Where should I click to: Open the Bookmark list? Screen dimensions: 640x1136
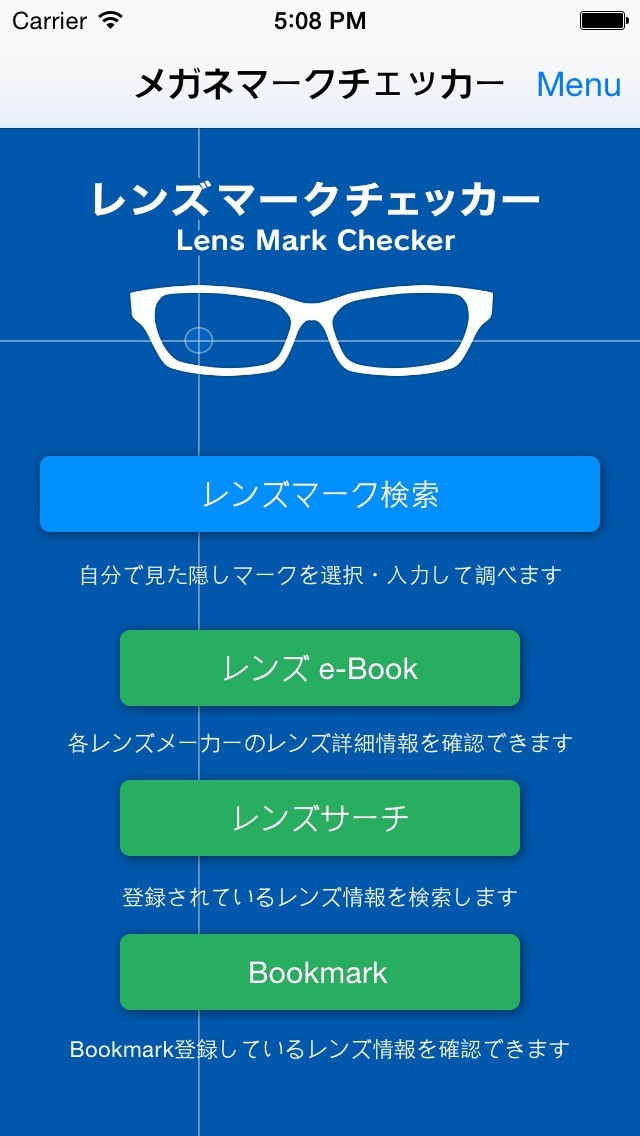click(x=320, y=972)
